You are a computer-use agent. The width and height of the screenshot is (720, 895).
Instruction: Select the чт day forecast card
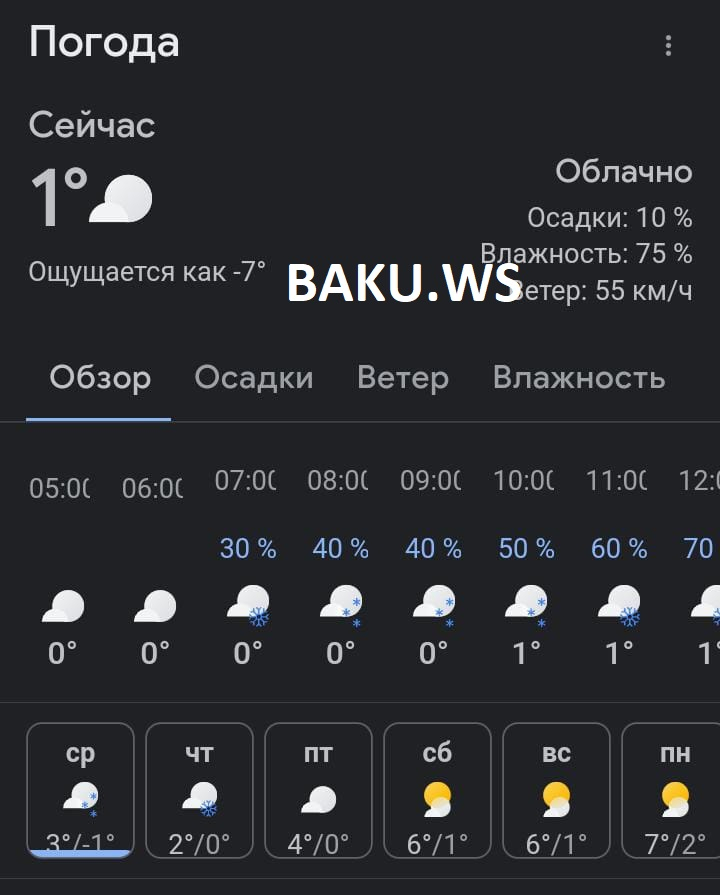tap(199, 790)
